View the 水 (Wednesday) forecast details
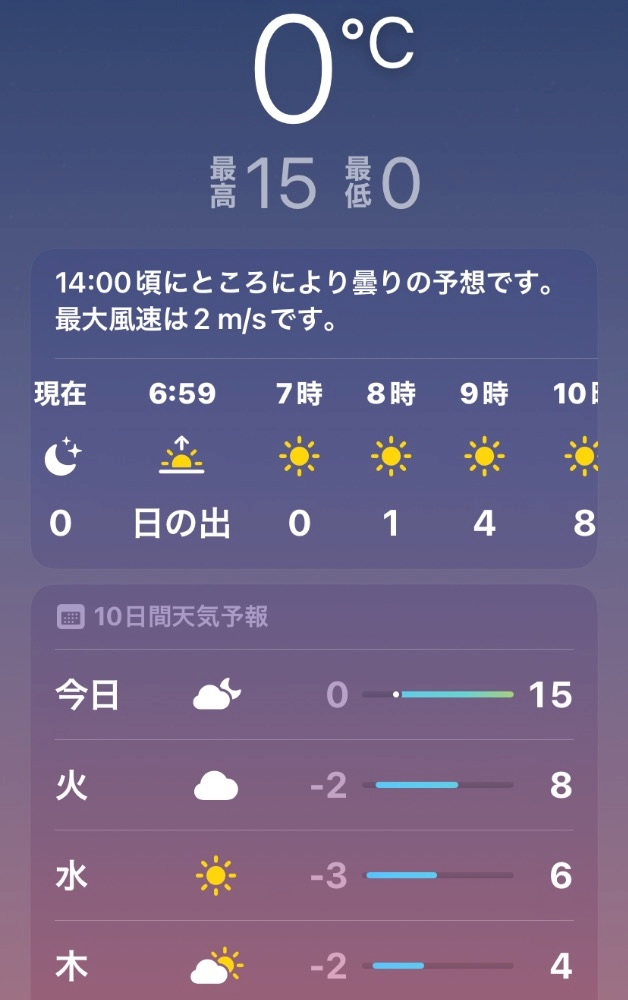The image size is (628, 1000). pyautogui.click(x=314, y=876)
